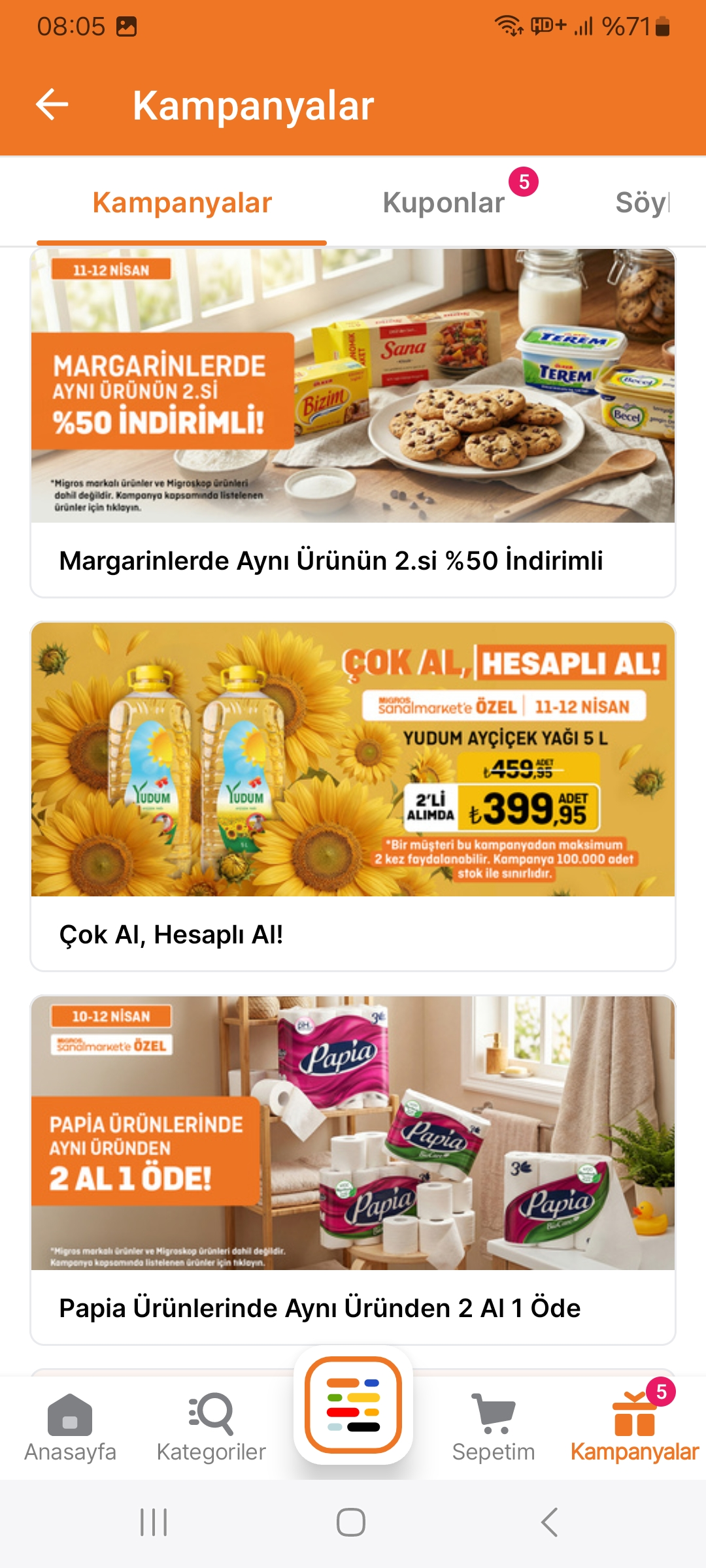The height and width of the screenshot is (1568, 706).
Task: Browse Kategoriler from the bottom navigation
Action: (211, 1427)
